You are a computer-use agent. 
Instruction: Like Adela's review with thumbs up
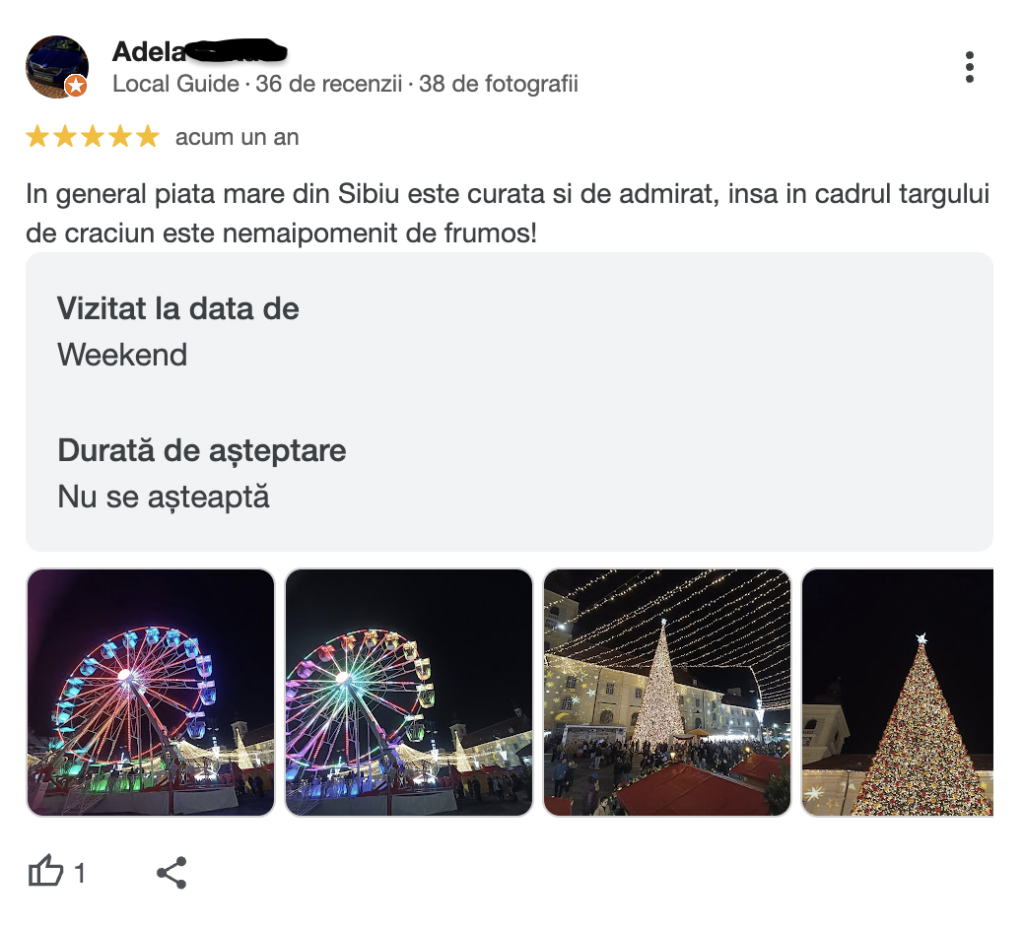pos(46,872)
